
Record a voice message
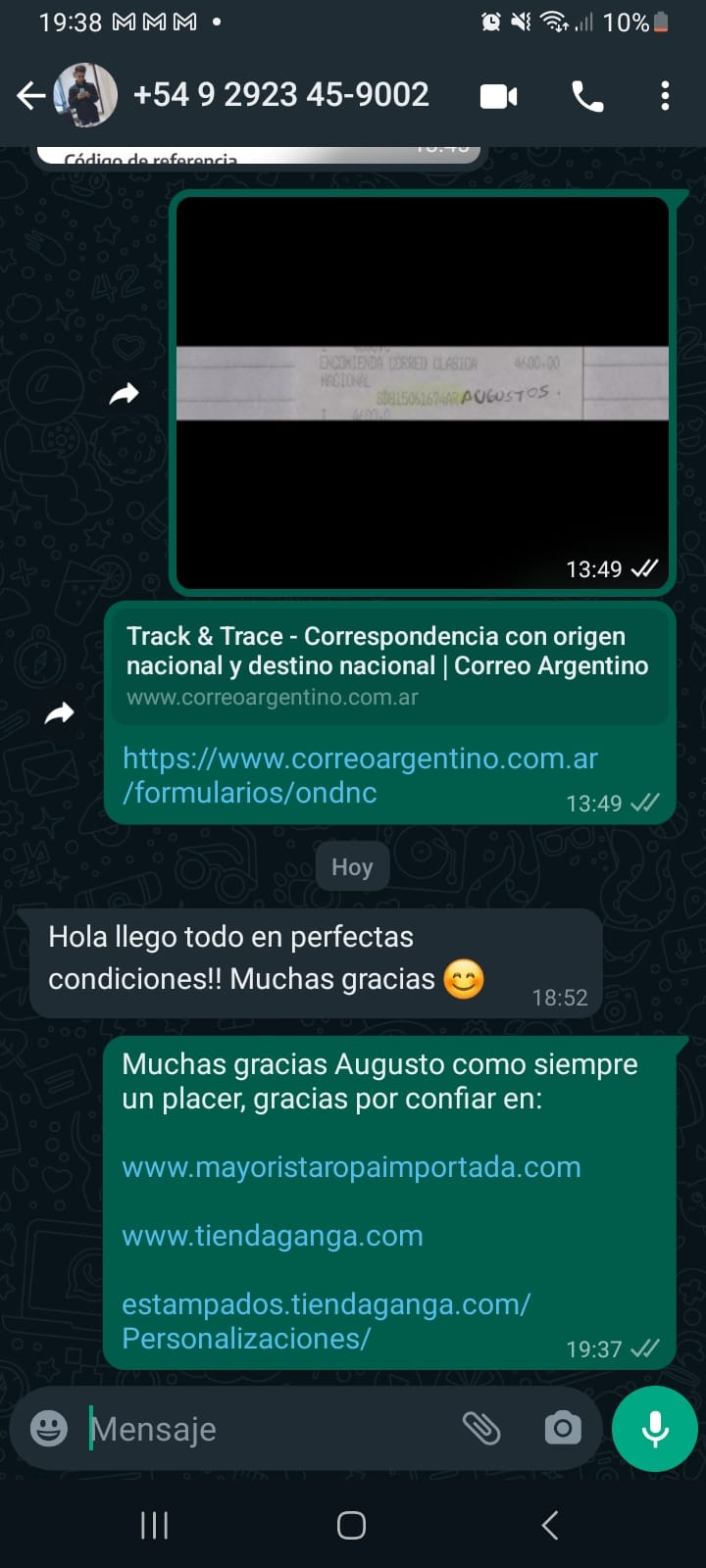pyautogui.click(x=654, y=1429)
